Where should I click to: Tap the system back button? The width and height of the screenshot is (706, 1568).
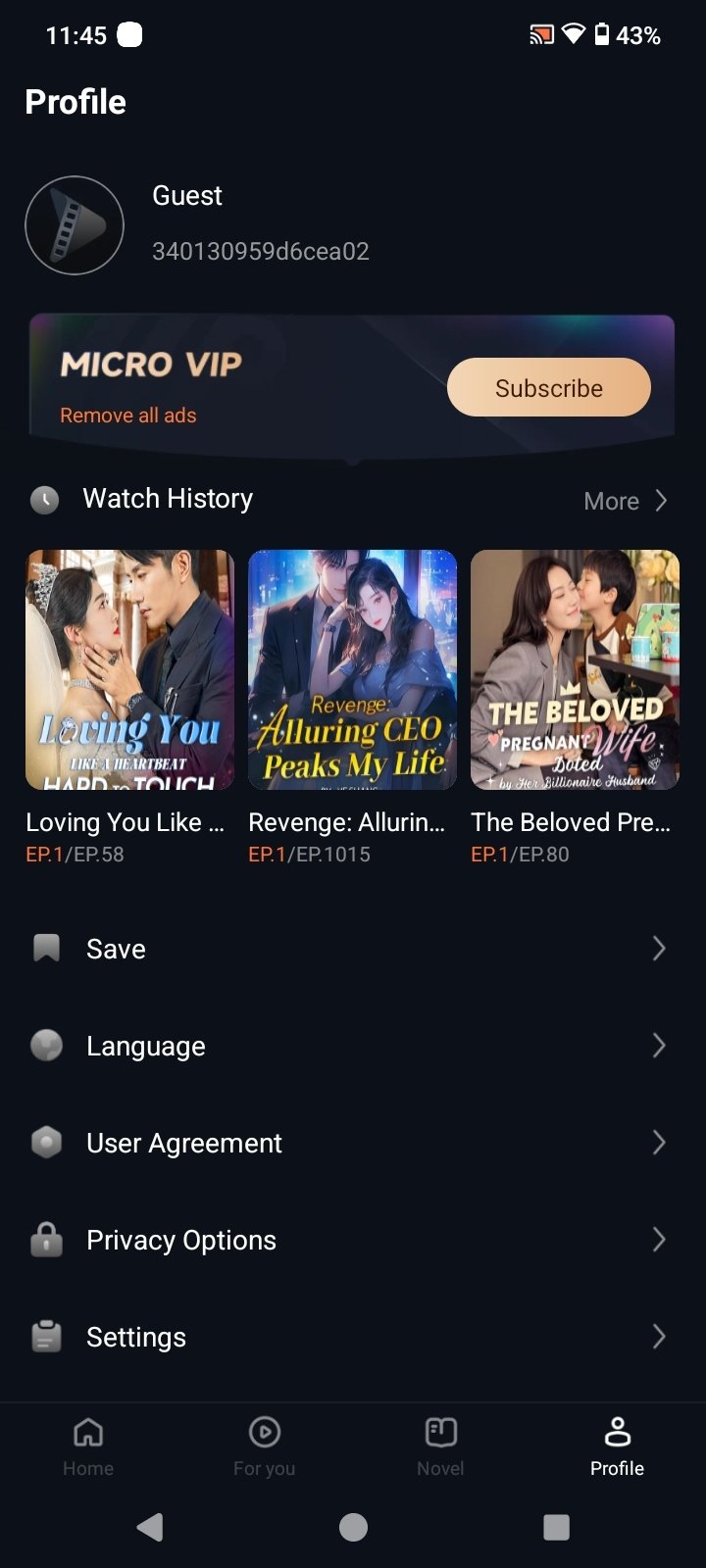pos(150,1527)
